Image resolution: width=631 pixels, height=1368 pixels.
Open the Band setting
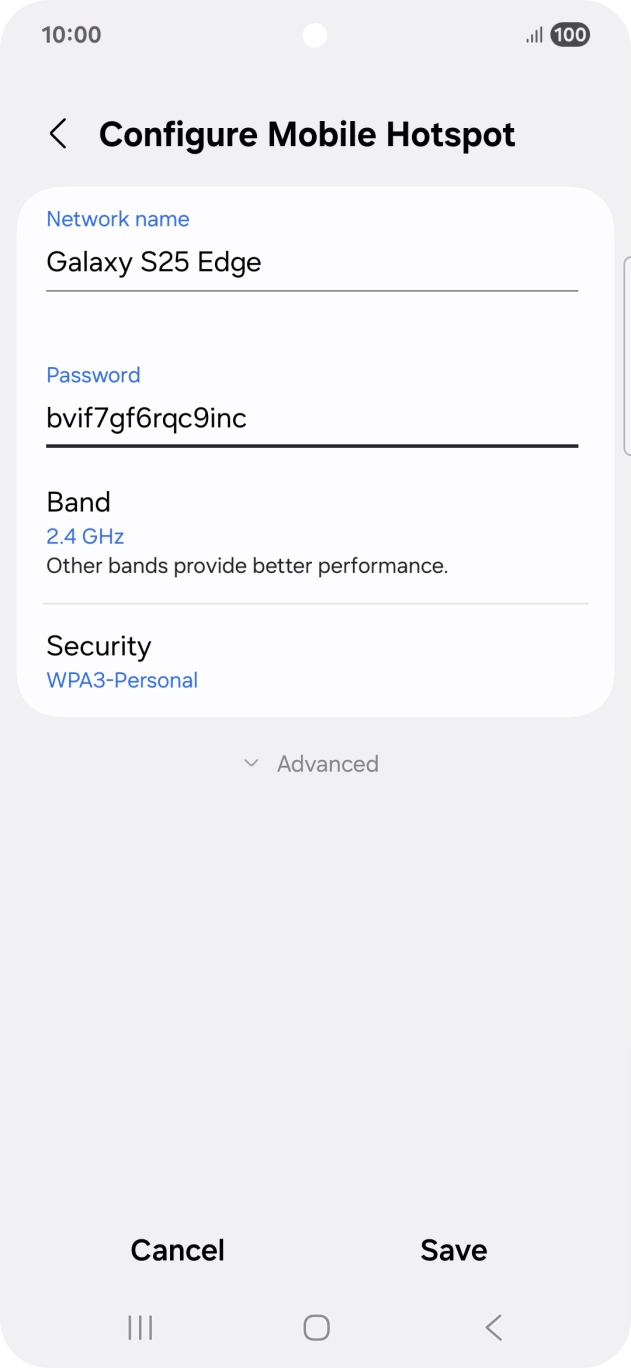(x=315, y=533)
